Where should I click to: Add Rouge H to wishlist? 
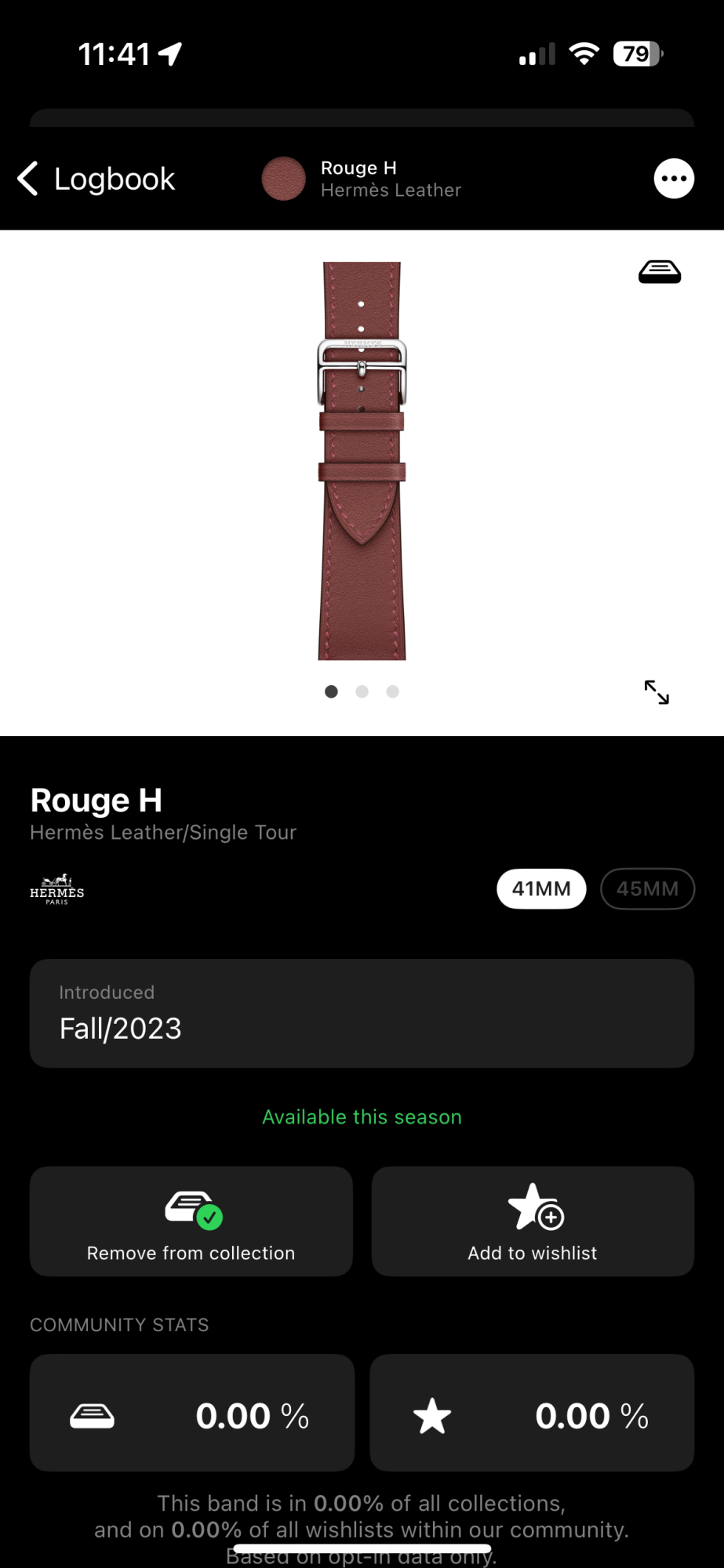point(533,1221)
